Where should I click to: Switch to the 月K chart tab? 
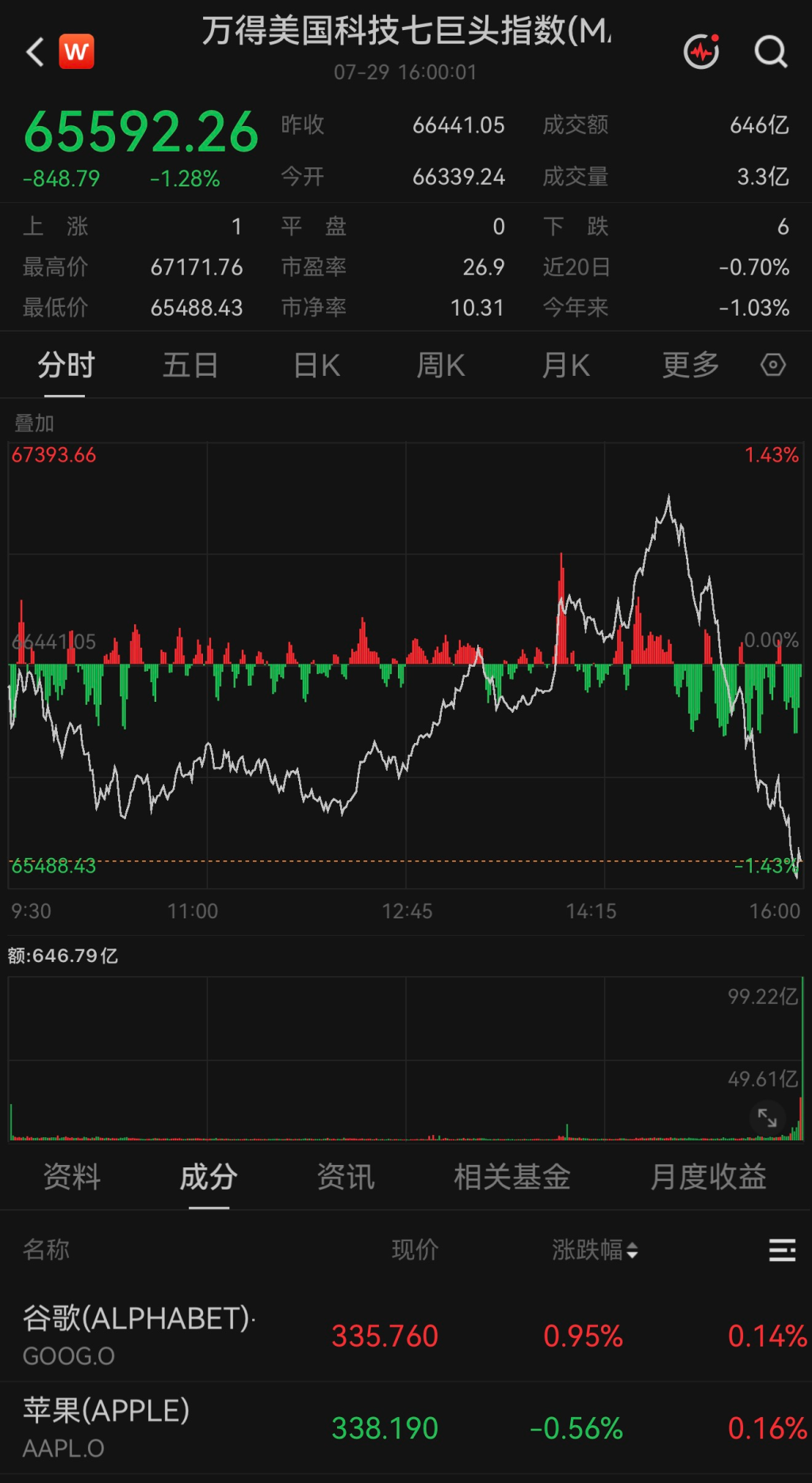565,366
